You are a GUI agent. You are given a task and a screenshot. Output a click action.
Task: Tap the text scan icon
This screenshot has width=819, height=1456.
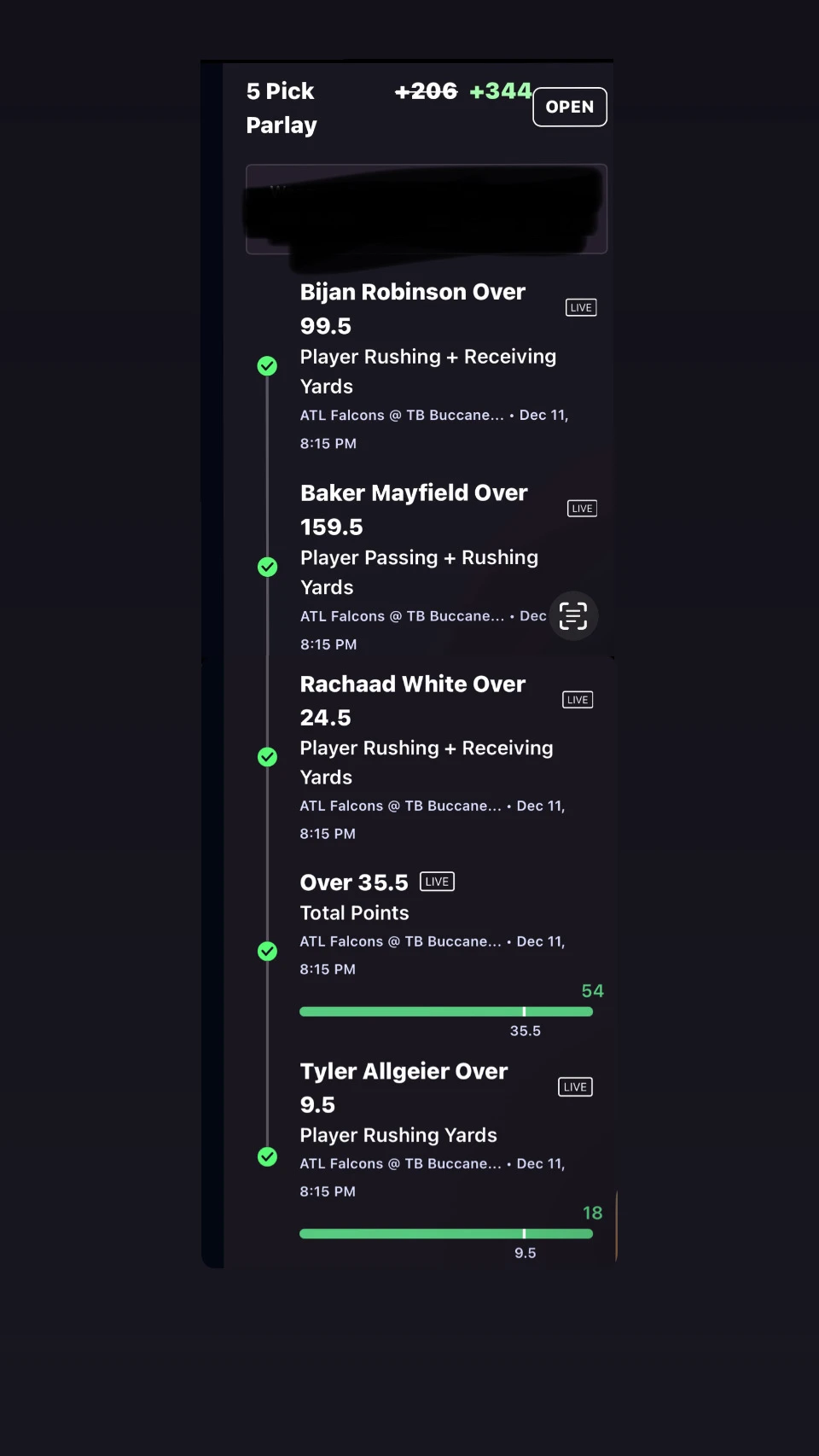pos(573,615)
